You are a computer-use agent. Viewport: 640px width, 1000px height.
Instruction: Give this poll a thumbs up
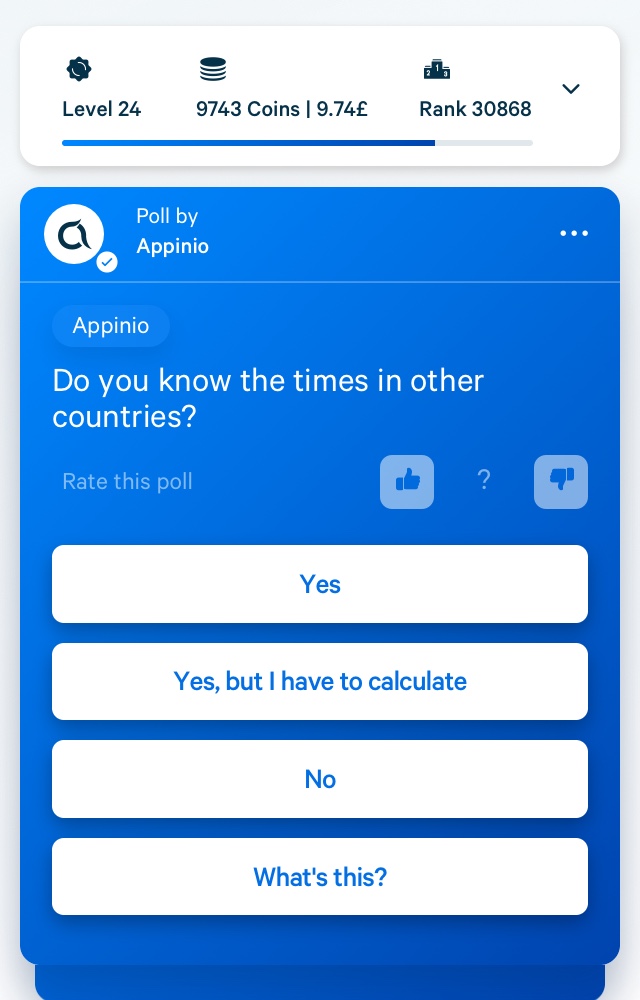407,482
